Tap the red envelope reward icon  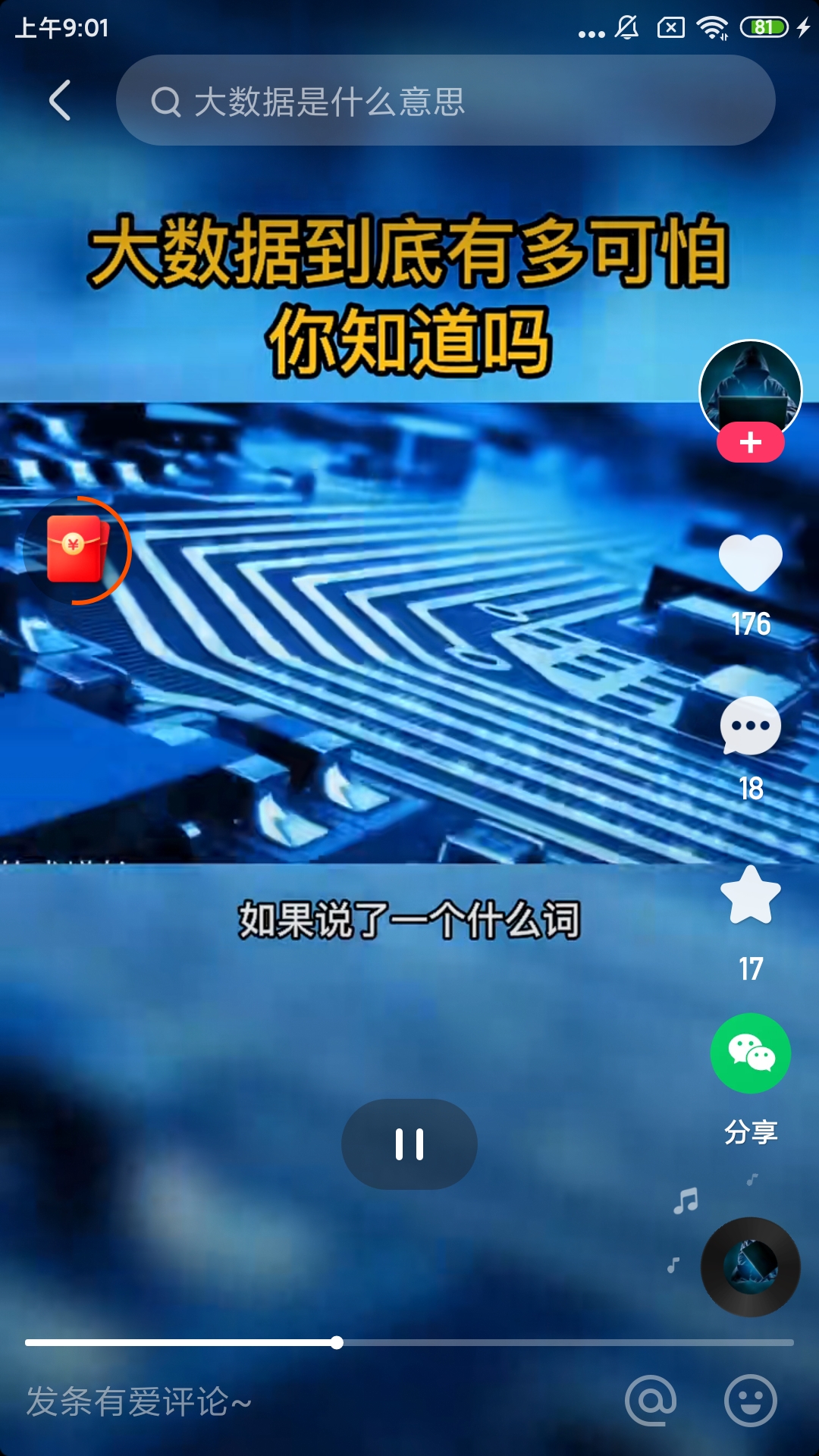(75, 549)
